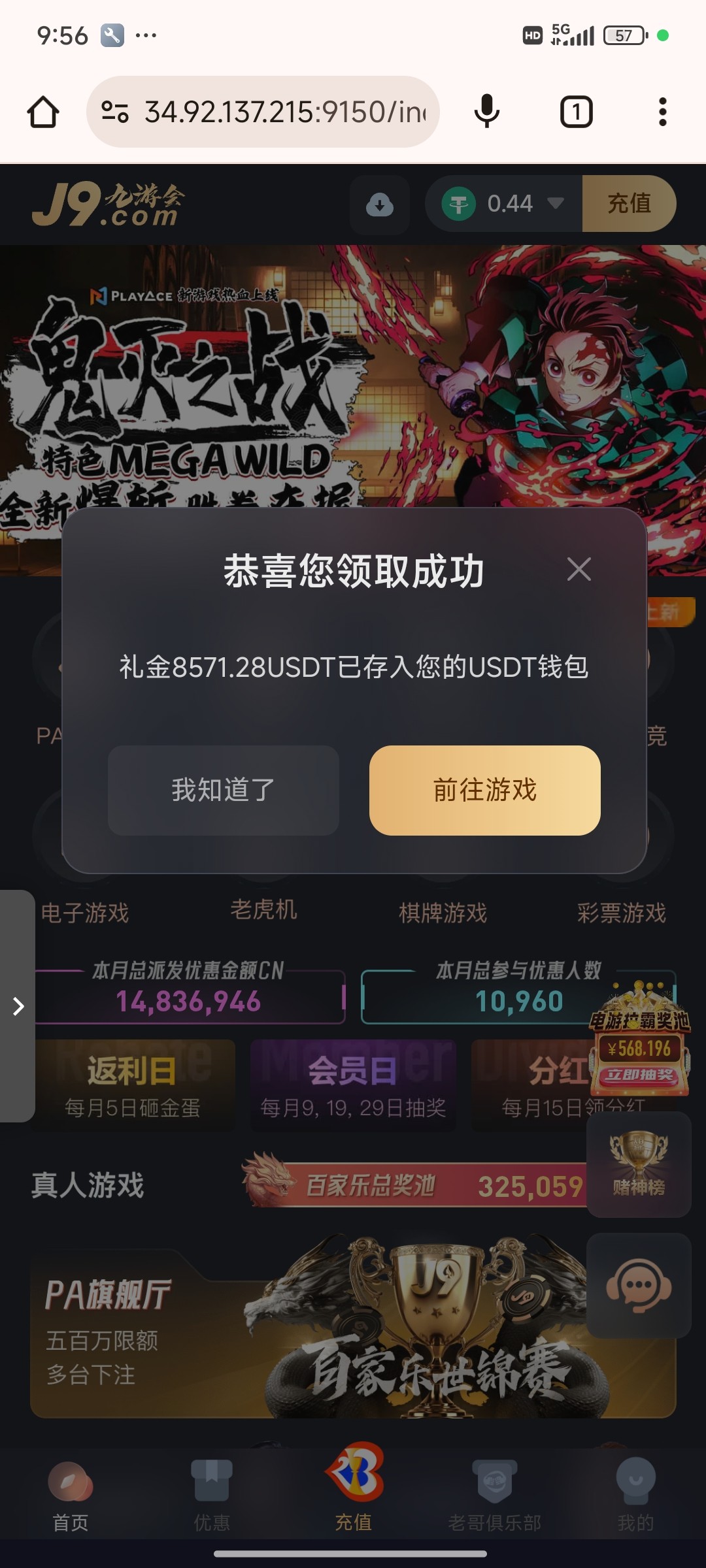Switch to the 我的 tab
Screen dimensions: 706x1568
[635, 1496]
